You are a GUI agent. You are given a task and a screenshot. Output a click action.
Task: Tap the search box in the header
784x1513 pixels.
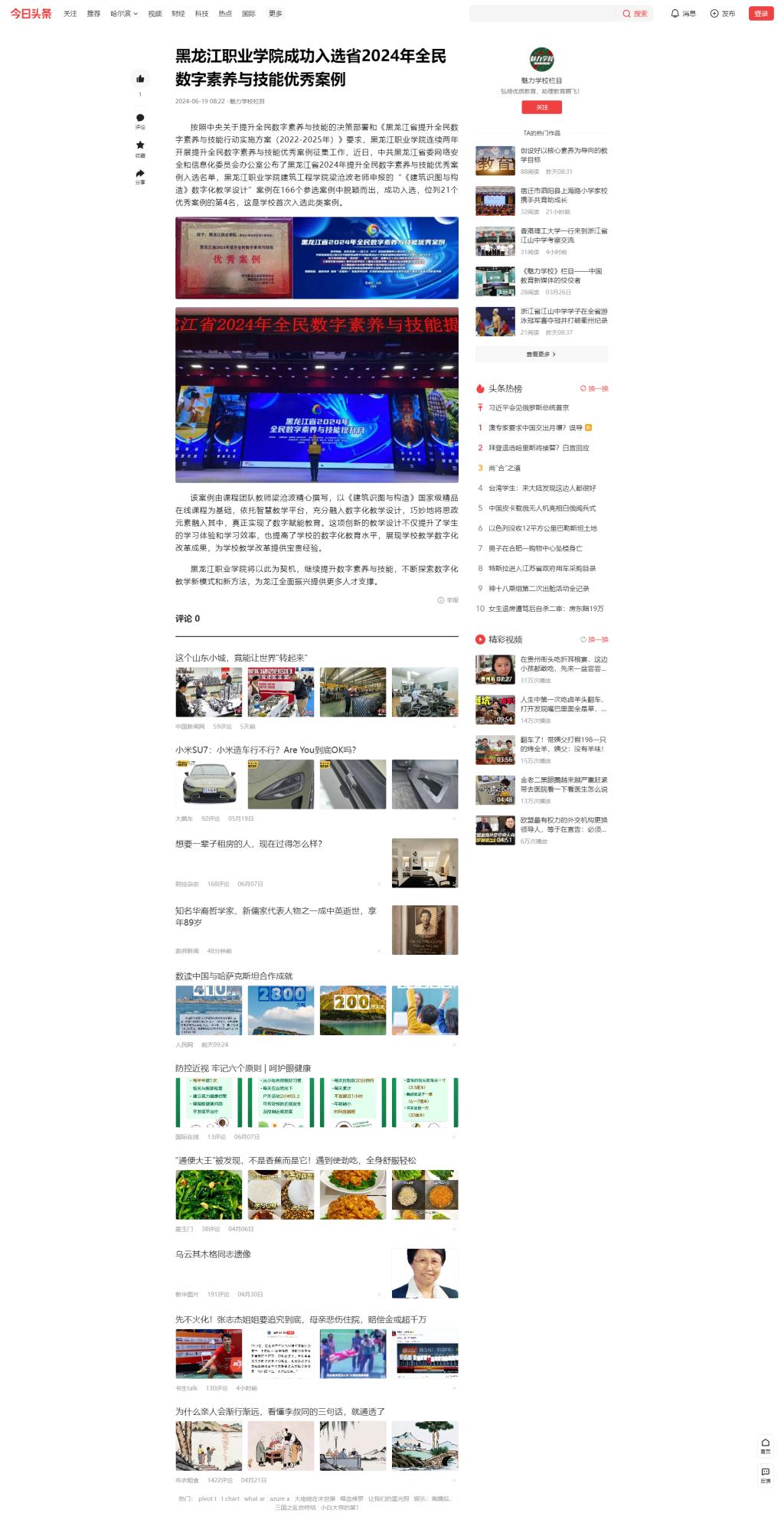pyautogui.click(x=542, y=14)
